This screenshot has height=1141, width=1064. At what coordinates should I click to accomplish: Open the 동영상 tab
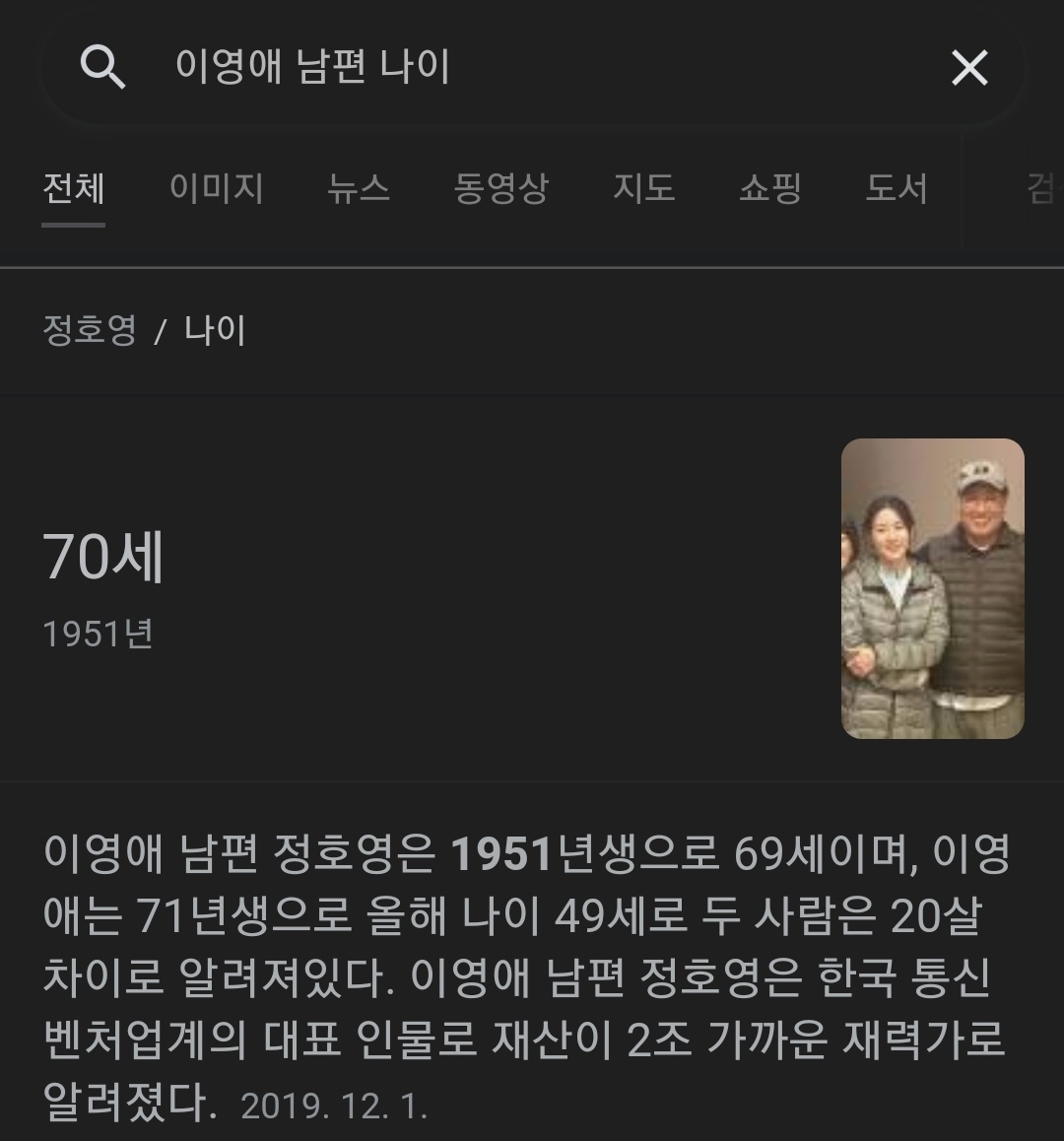tap(500, 187)
